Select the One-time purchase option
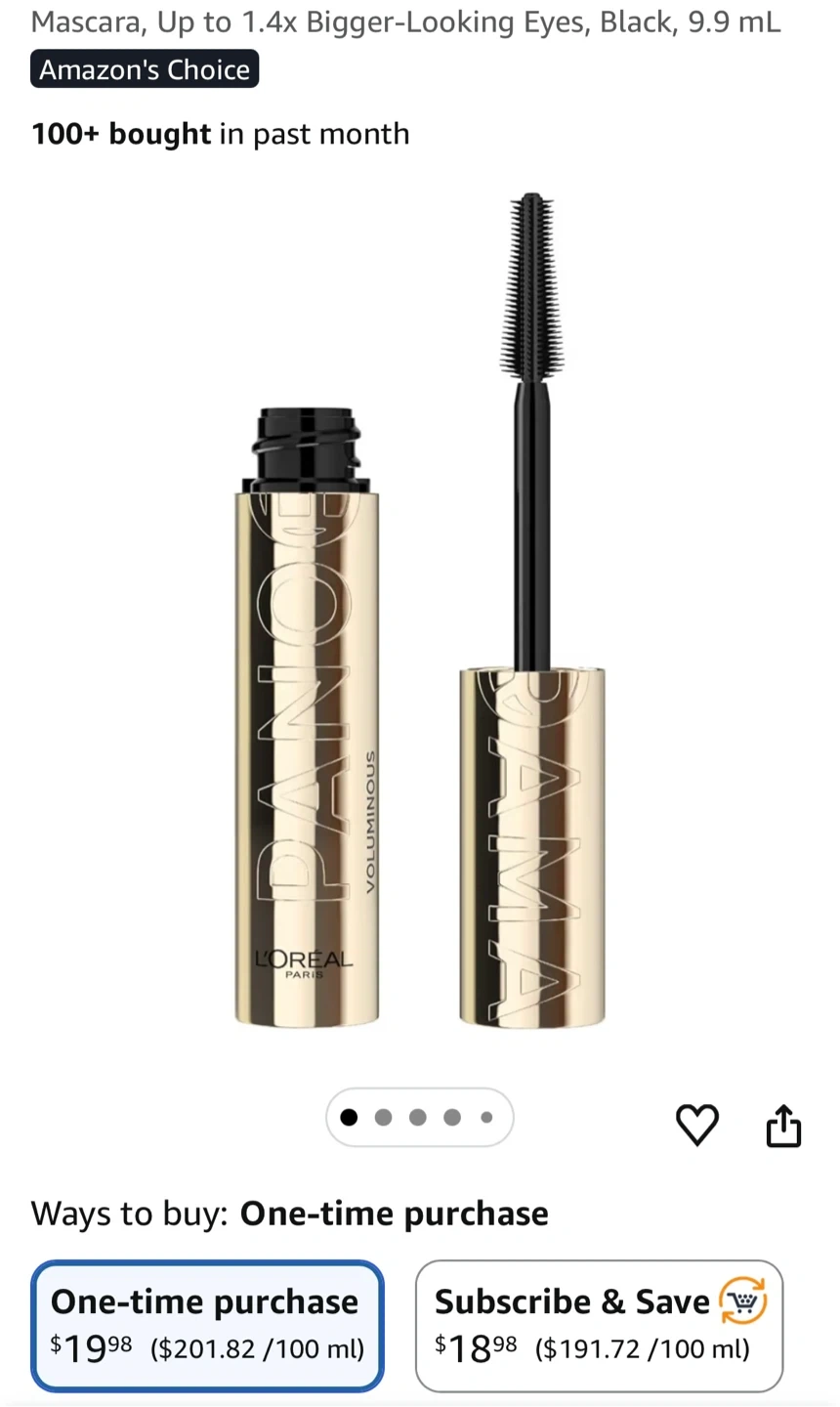This screenshot has width=840, height=1407. 207,1325
